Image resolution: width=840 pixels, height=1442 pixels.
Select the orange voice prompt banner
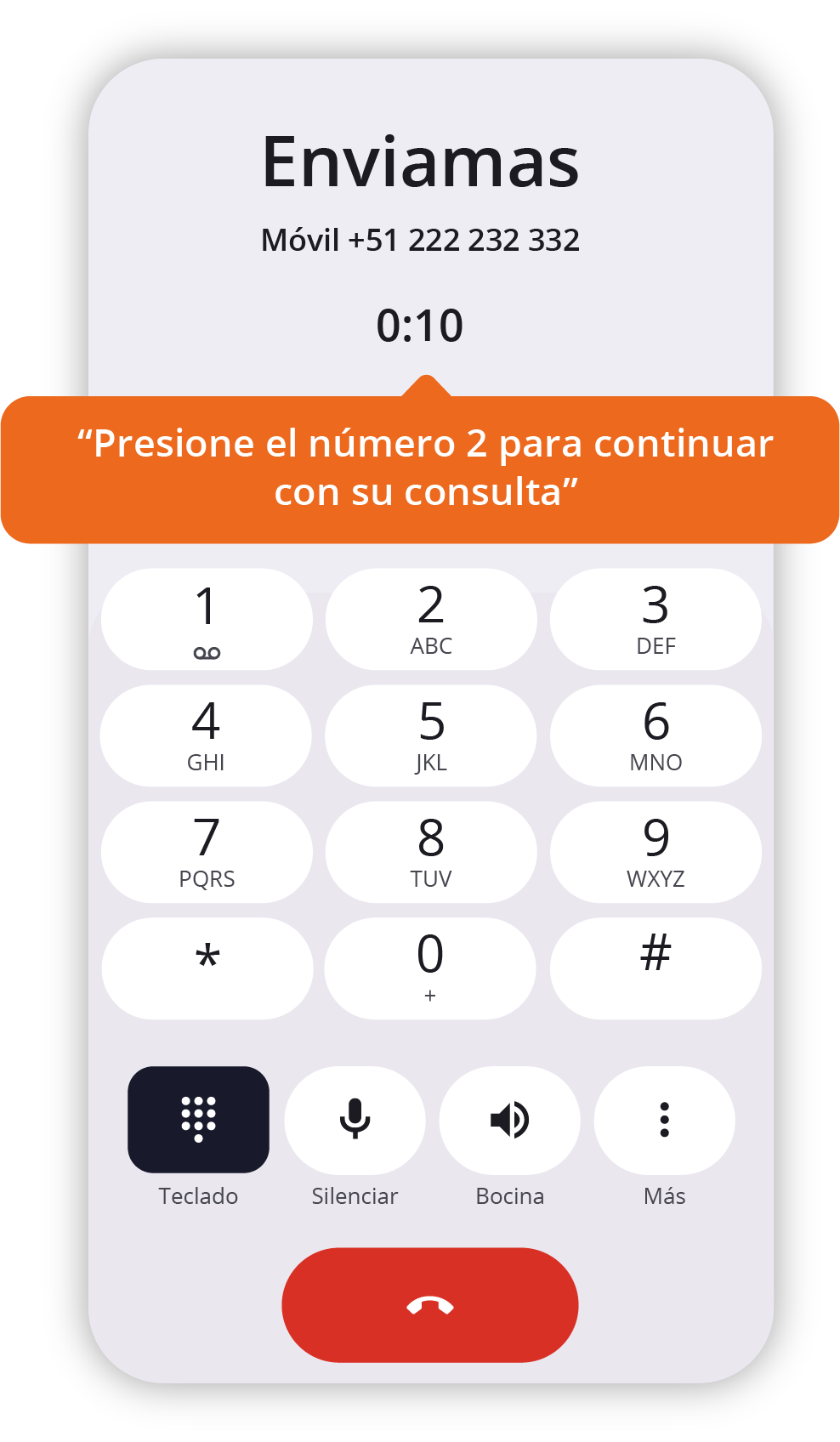click(420, 468)
